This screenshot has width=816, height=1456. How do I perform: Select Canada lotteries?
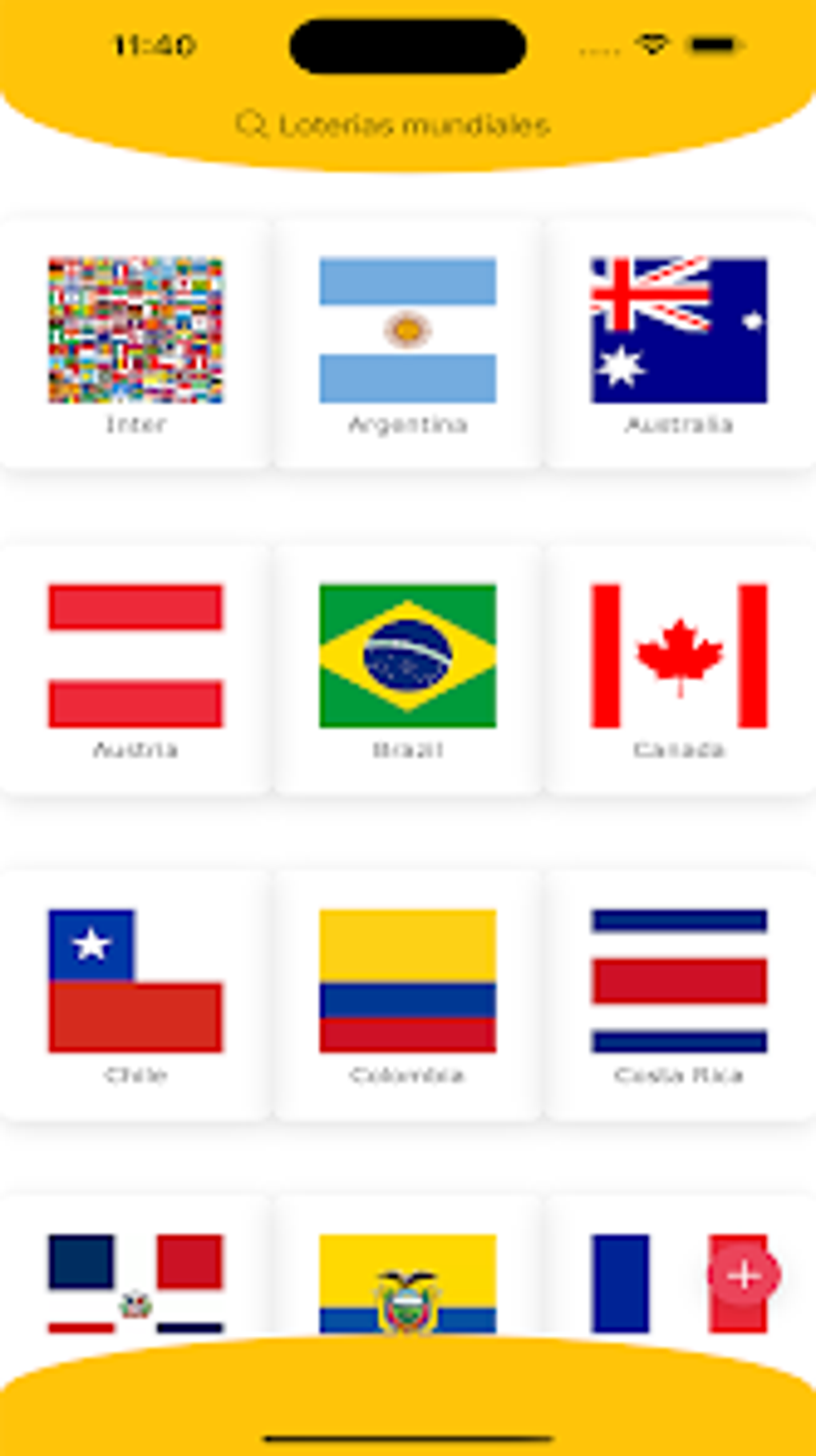(678, 668)
